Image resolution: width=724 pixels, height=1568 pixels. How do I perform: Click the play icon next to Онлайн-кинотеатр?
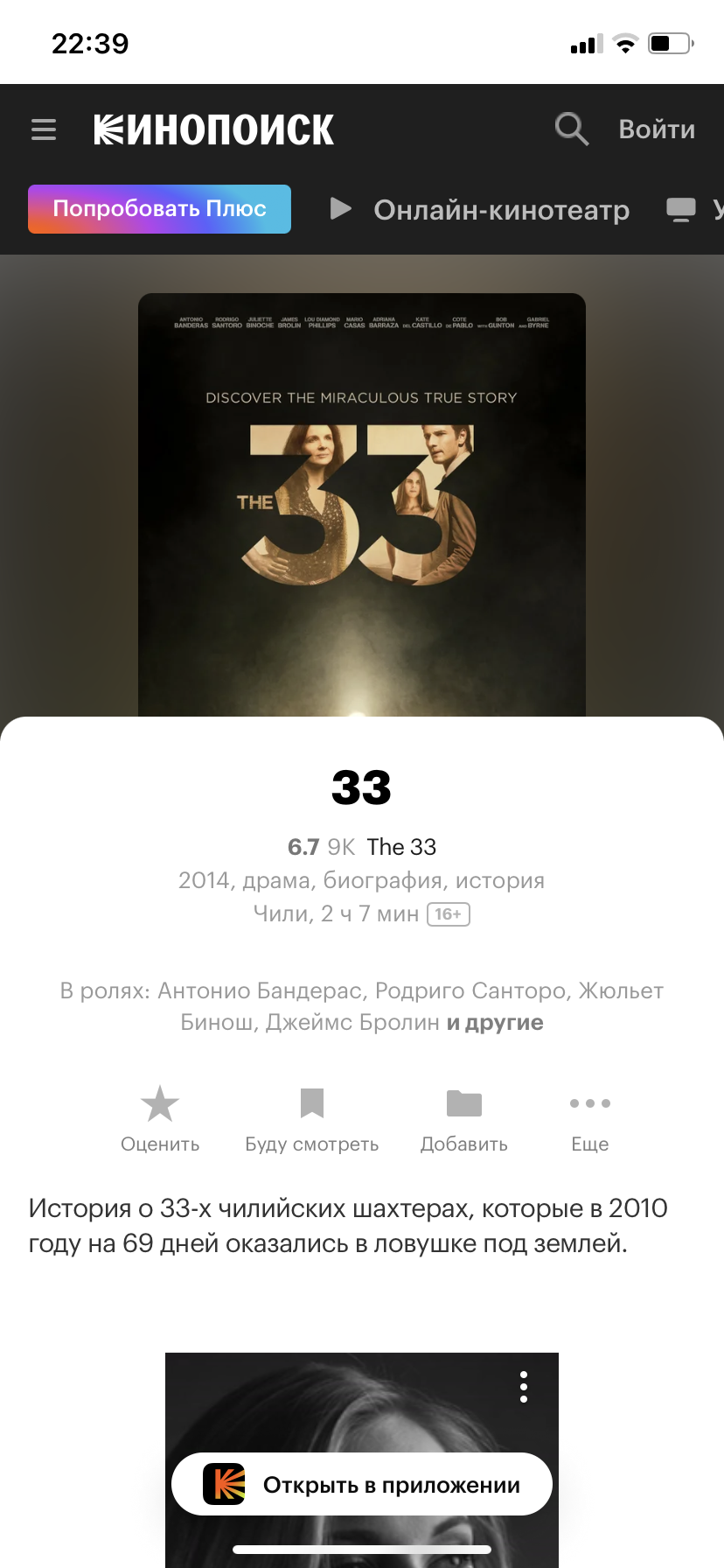point(340,208)
